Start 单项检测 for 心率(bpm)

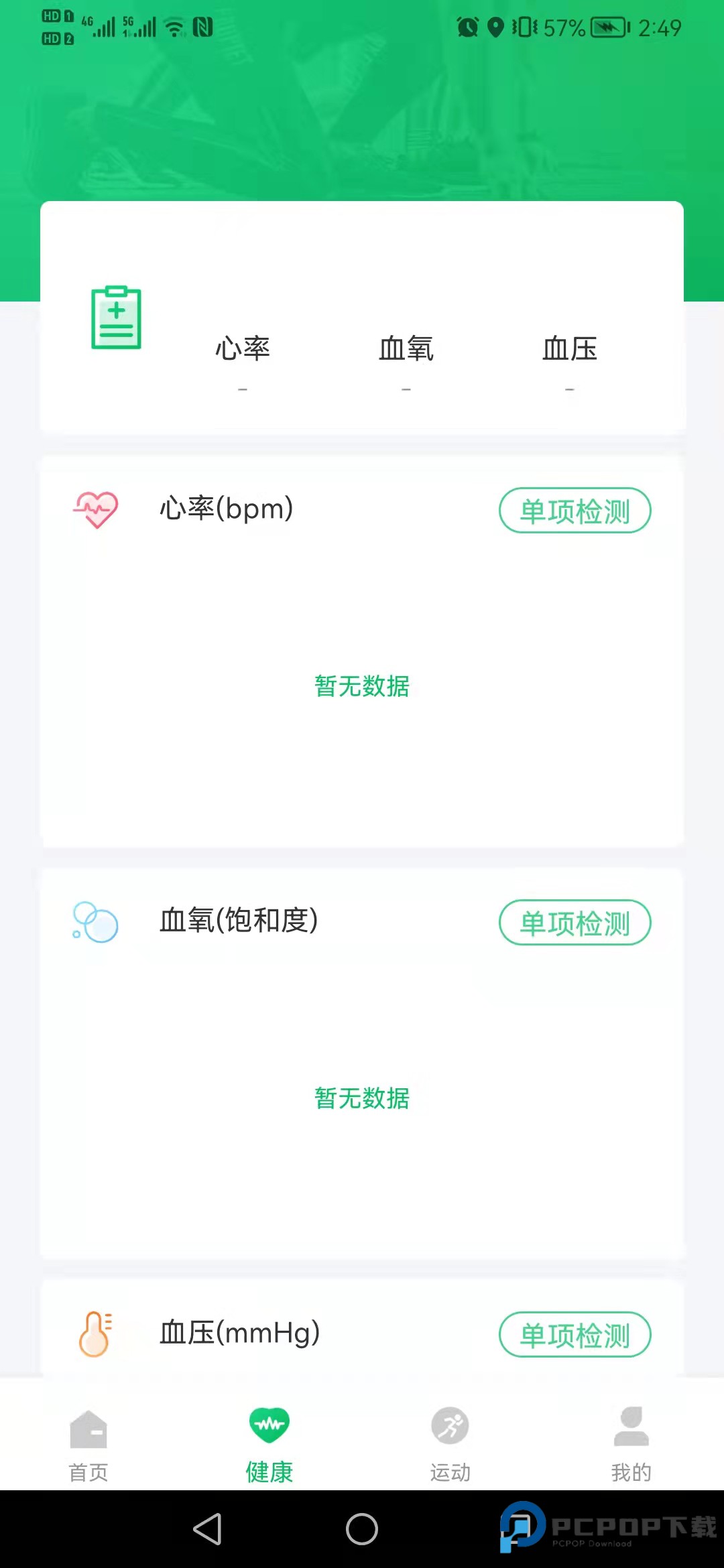click(575, 511)
